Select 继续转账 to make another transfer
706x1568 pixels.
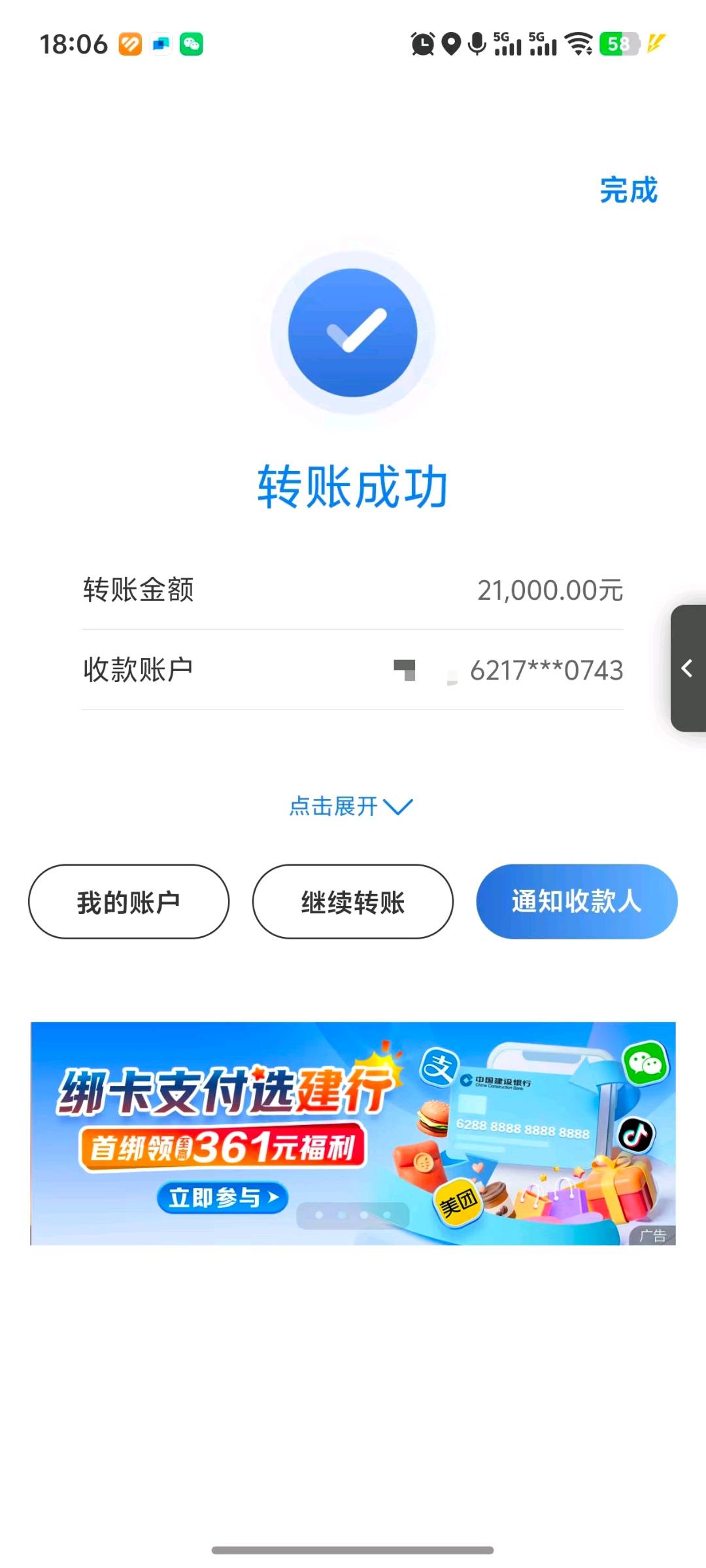click(x=352, y=902)
